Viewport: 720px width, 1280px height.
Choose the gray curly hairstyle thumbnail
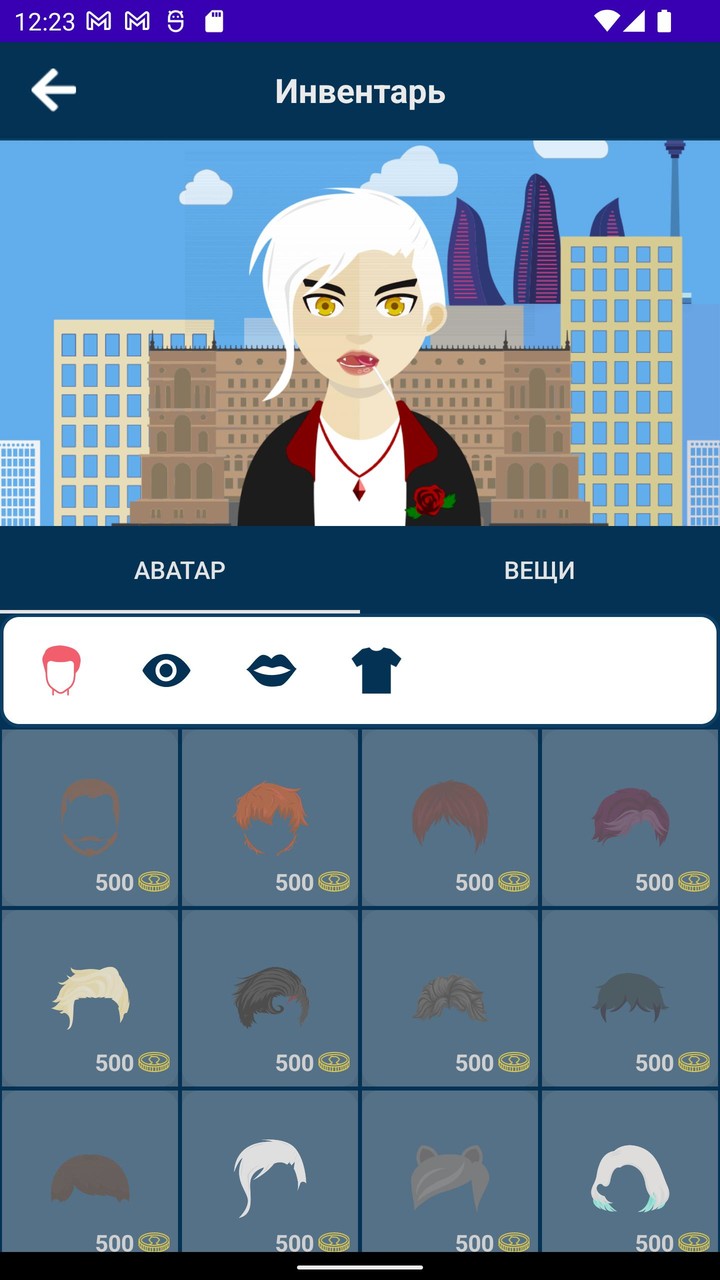coord(450,995)
